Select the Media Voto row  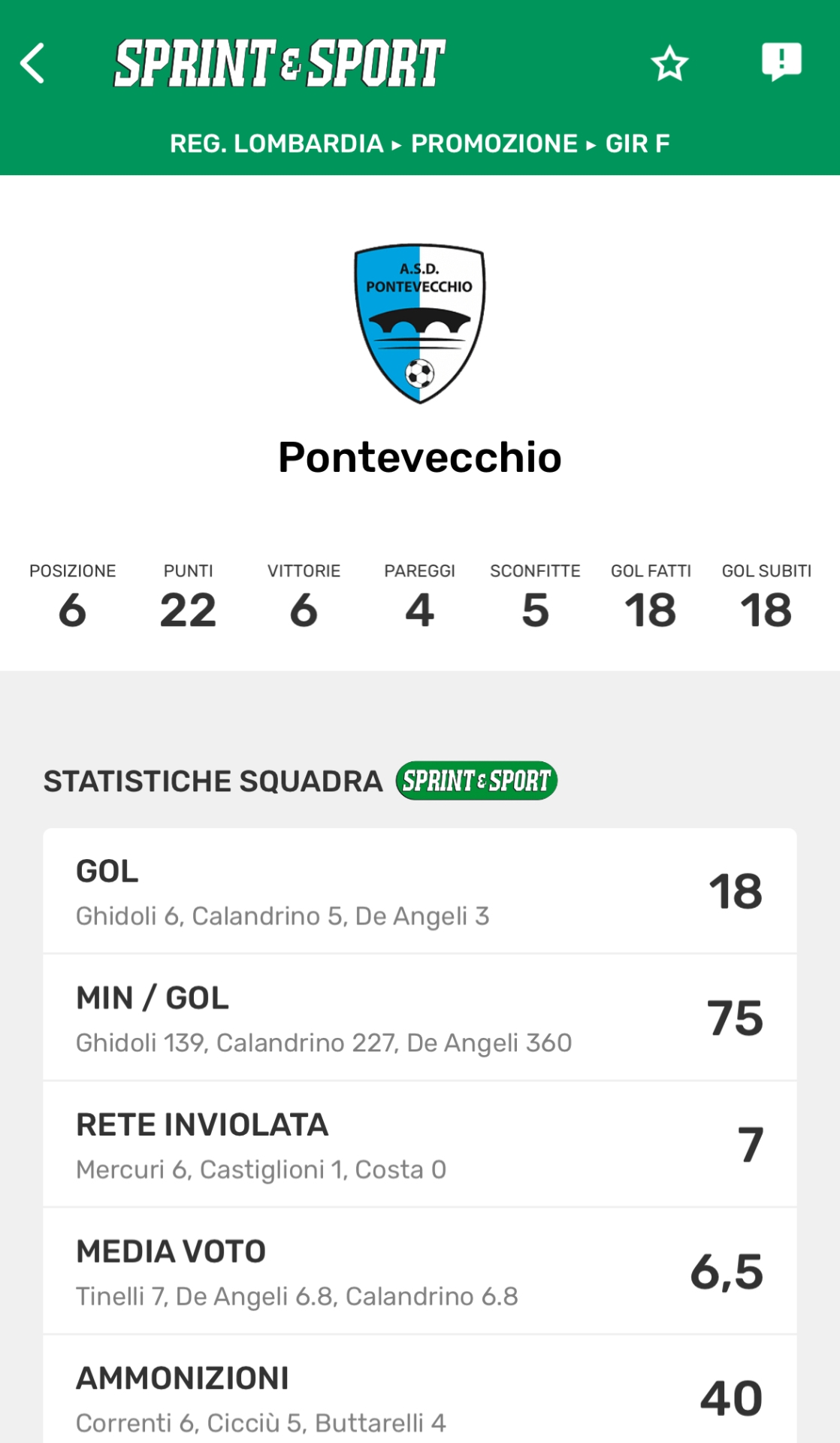pos(420,1272)
